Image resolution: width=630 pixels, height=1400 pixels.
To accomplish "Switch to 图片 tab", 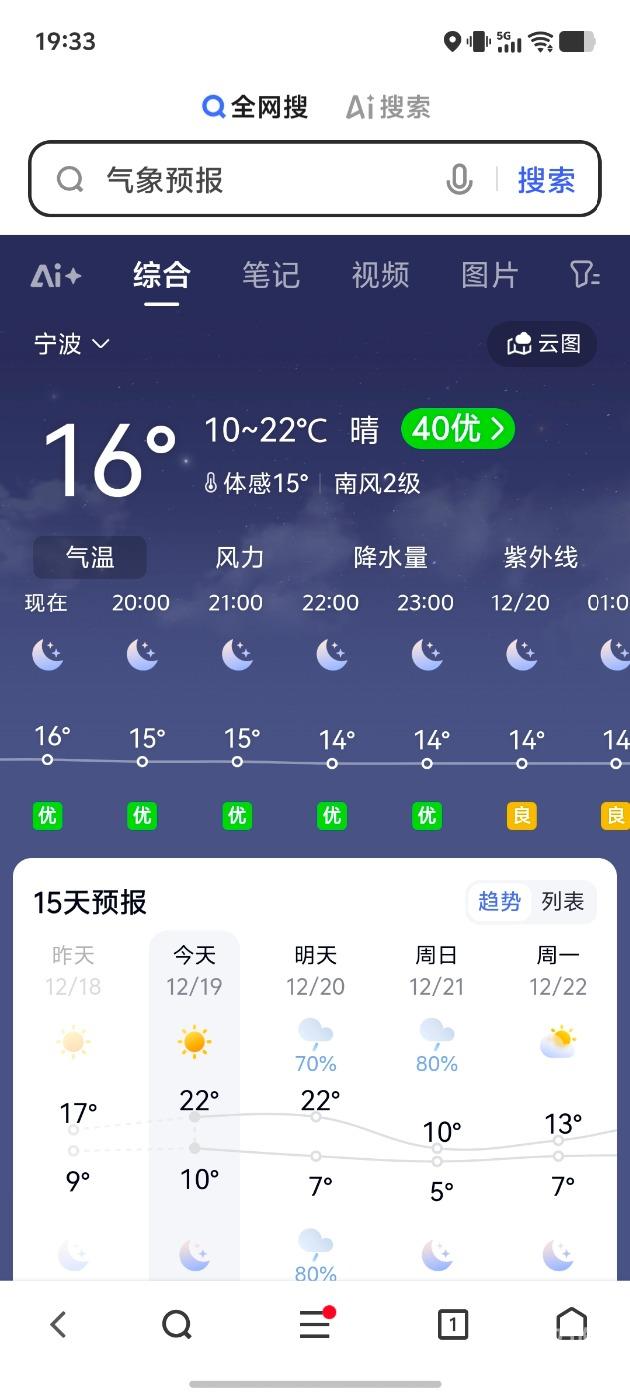I will click(490, 275).
